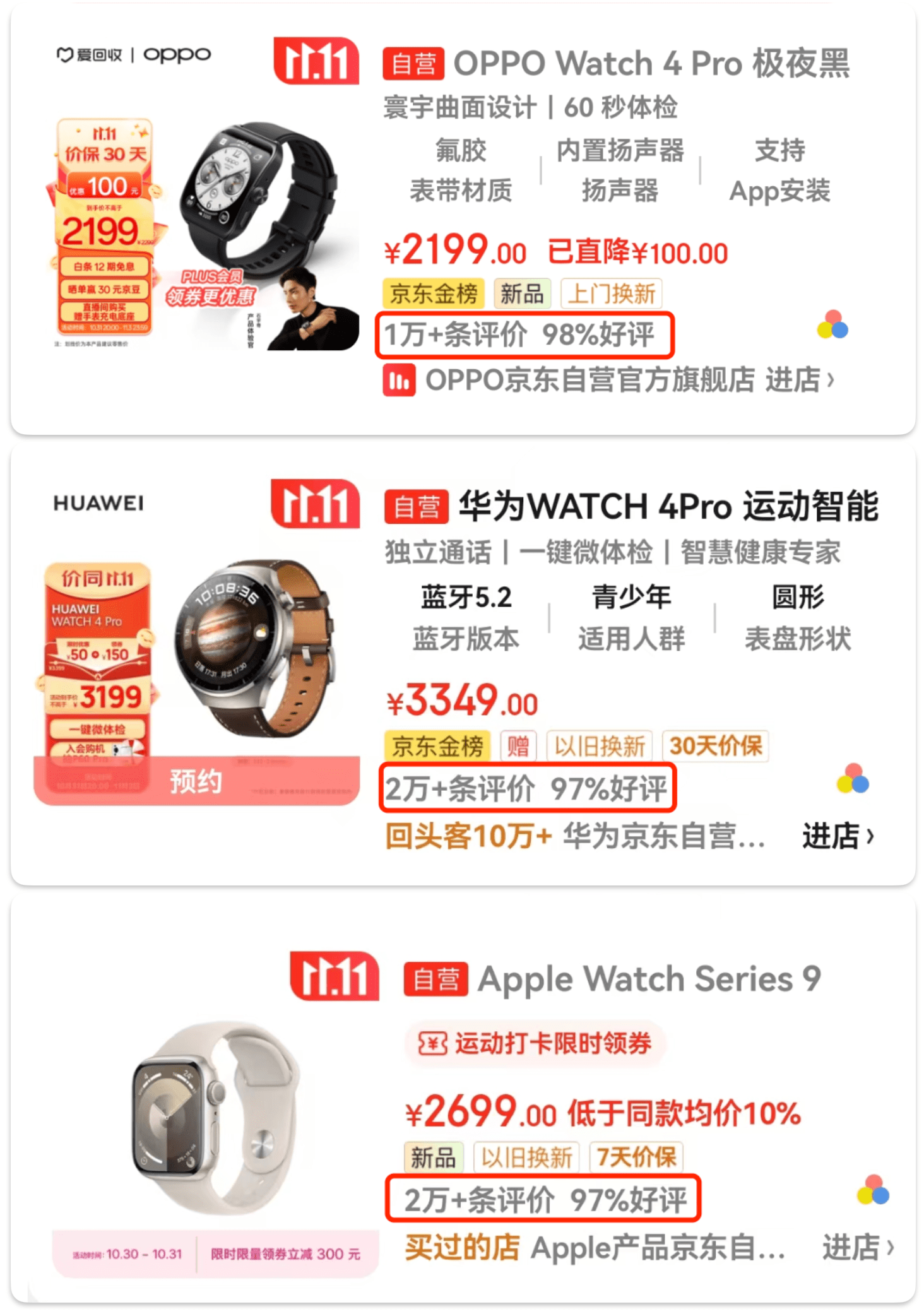Tap the colored dots icon on Apple Watch card

pos(873,1190)
